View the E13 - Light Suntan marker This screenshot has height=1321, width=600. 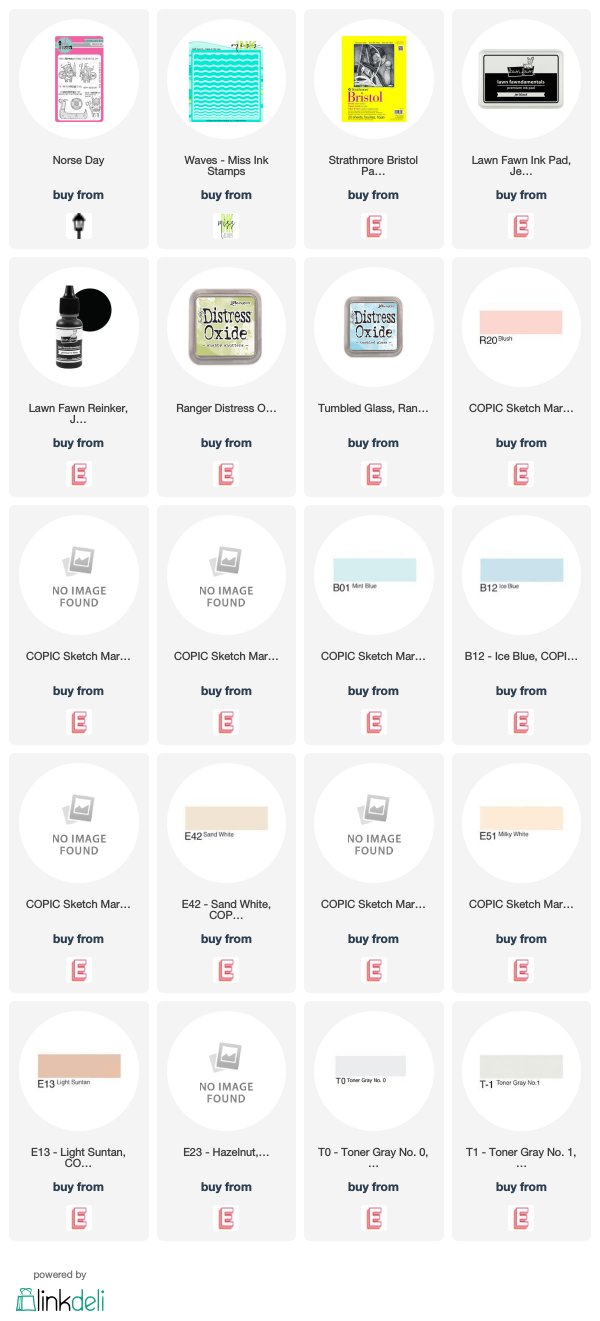click(79, 1121)
